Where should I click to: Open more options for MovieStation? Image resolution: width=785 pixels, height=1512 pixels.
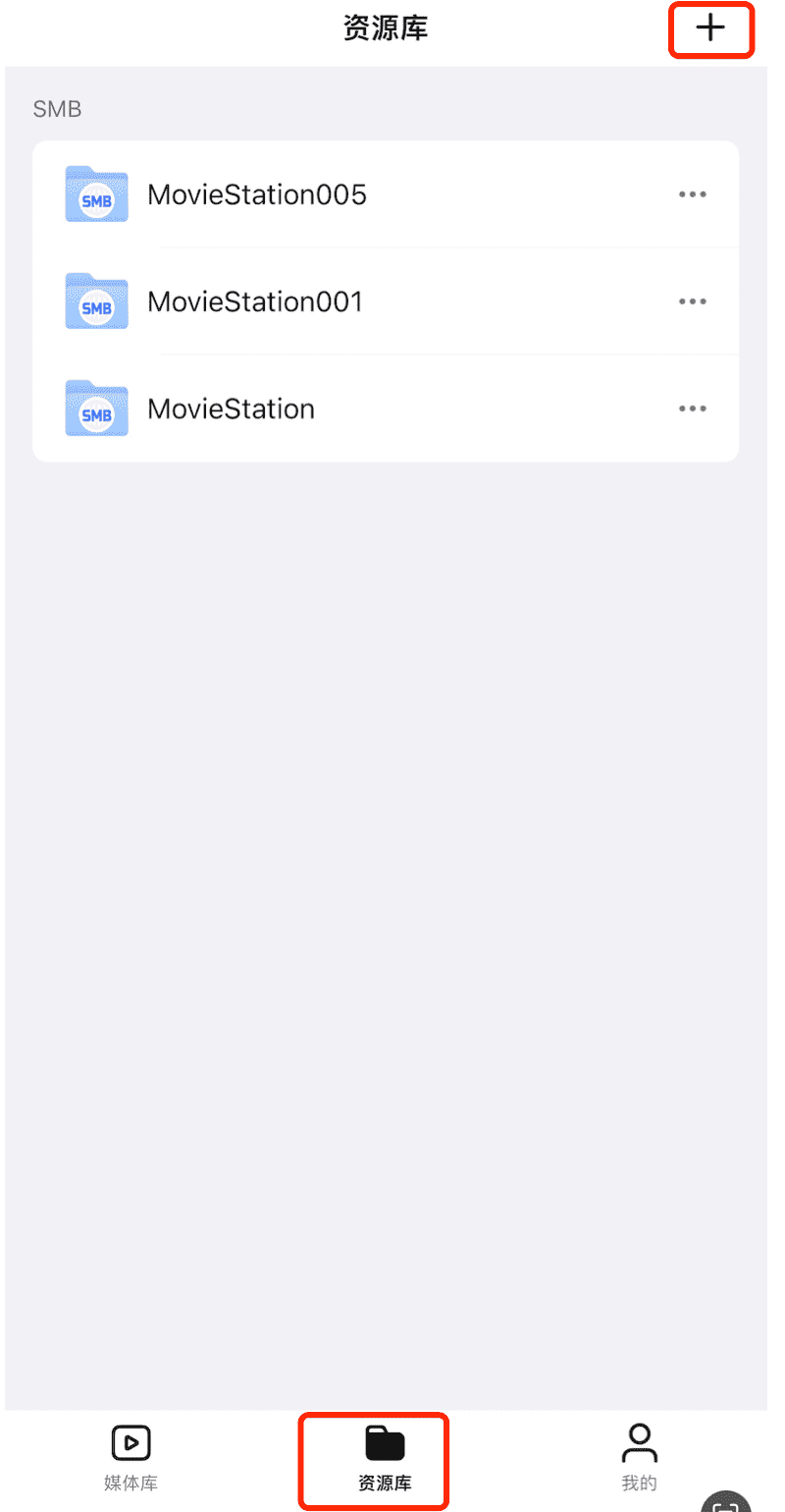693,408
